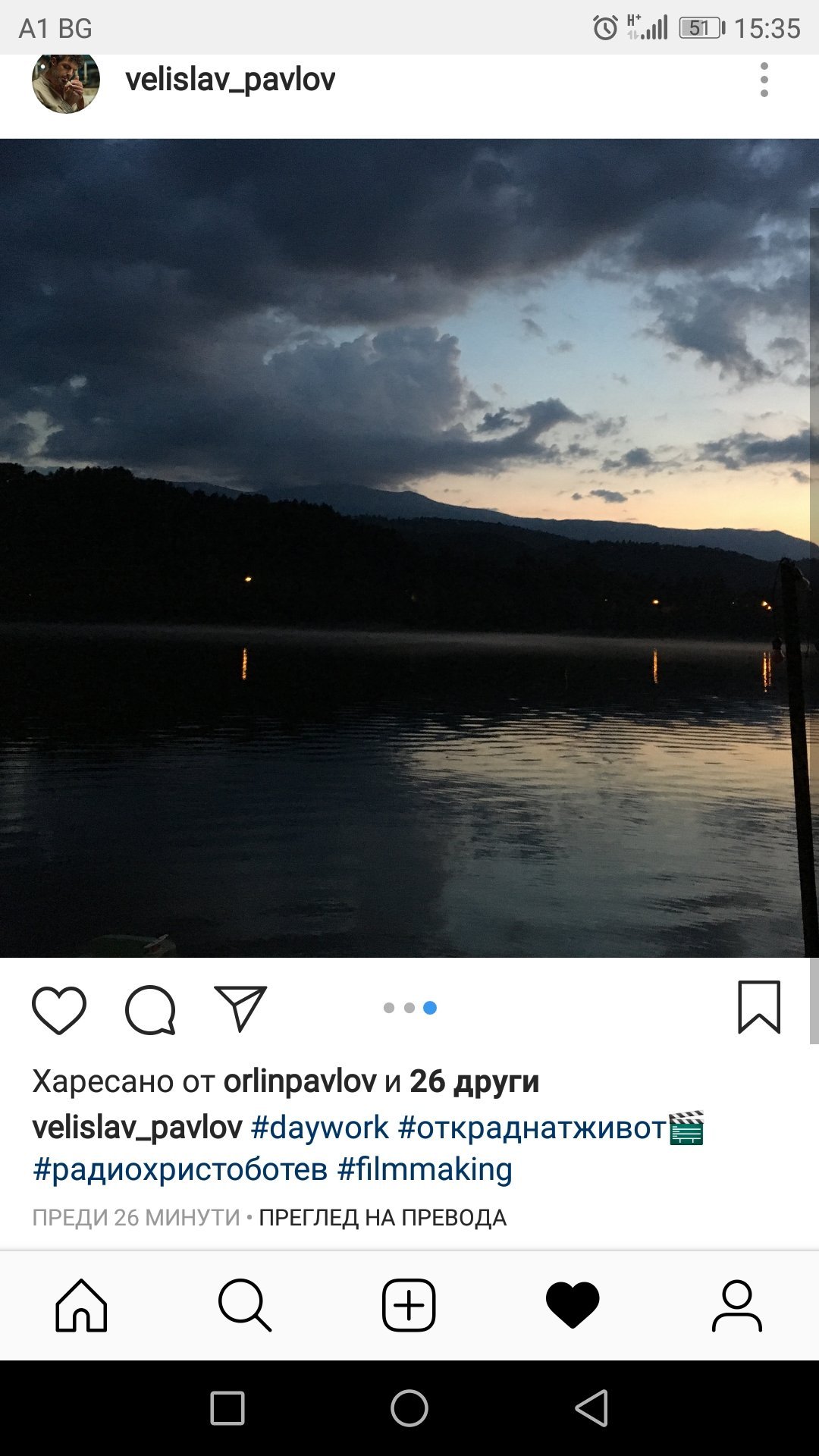Image resolution: width=819 pixels, height=1456 pixels.
Task: Open the #filmmaking hashtag
Action: click(425, 1169)
